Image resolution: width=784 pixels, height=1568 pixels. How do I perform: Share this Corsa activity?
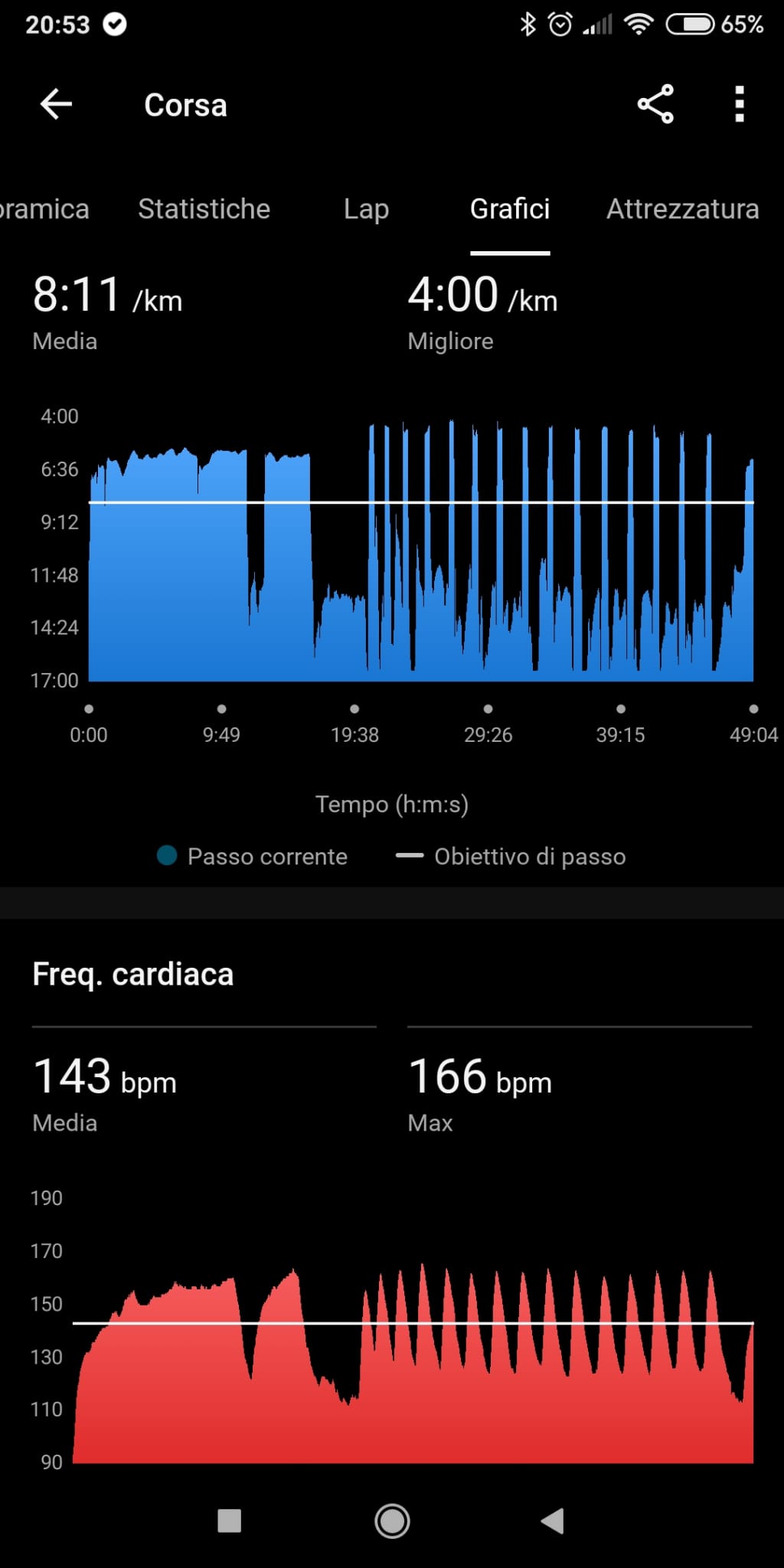[655, 104]
